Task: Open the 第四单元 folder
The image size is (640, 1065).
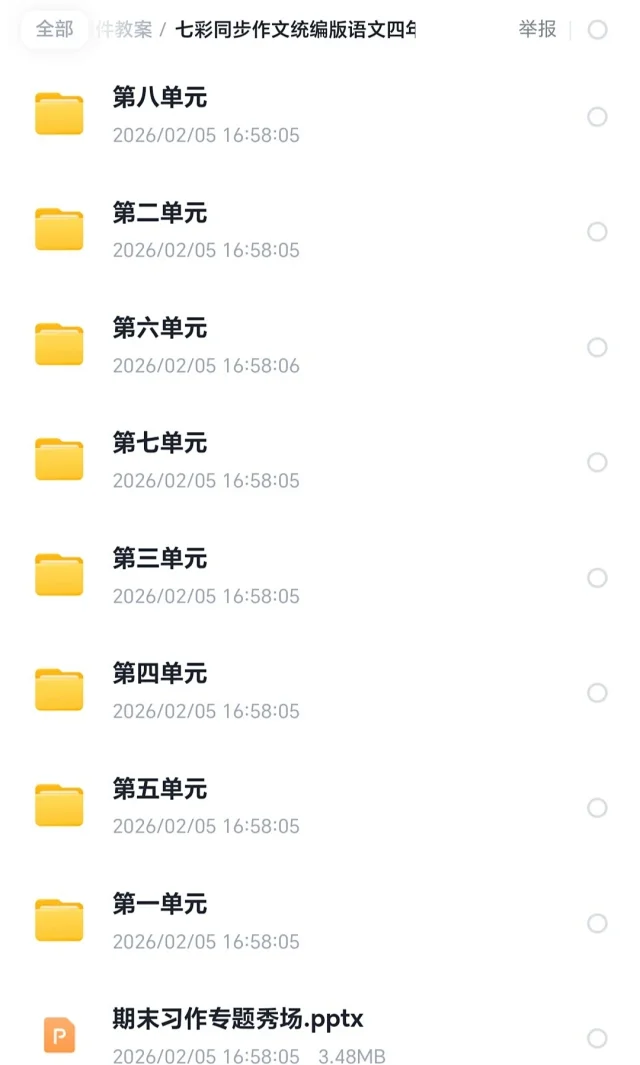Action: click(x=160, y=674)
